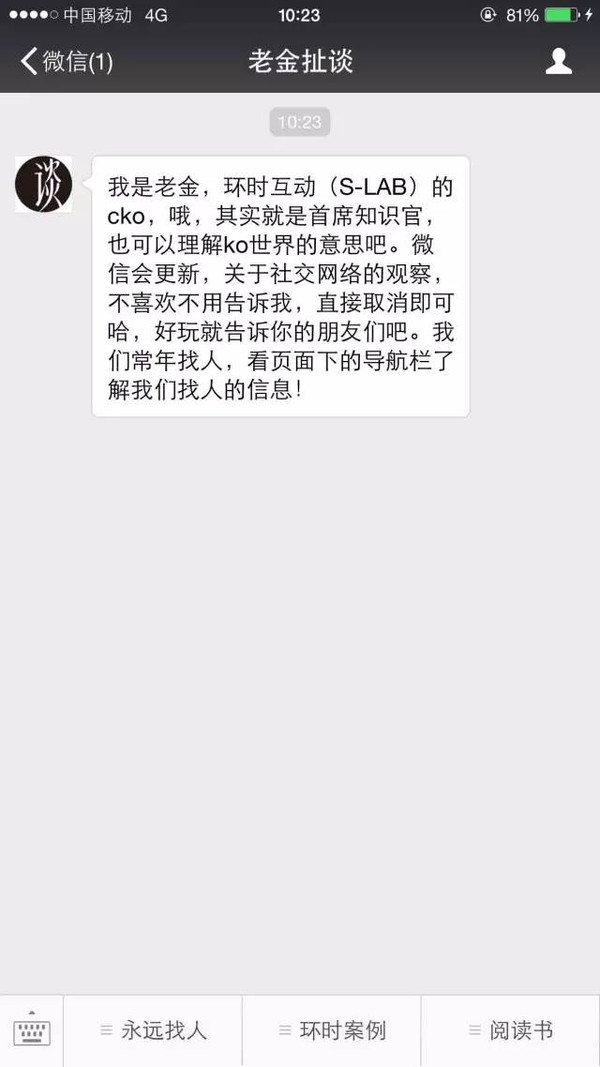Screen dimensions: 600x1067
Task: Open the 永远找人 menu
Action: tap(153, 1030)
